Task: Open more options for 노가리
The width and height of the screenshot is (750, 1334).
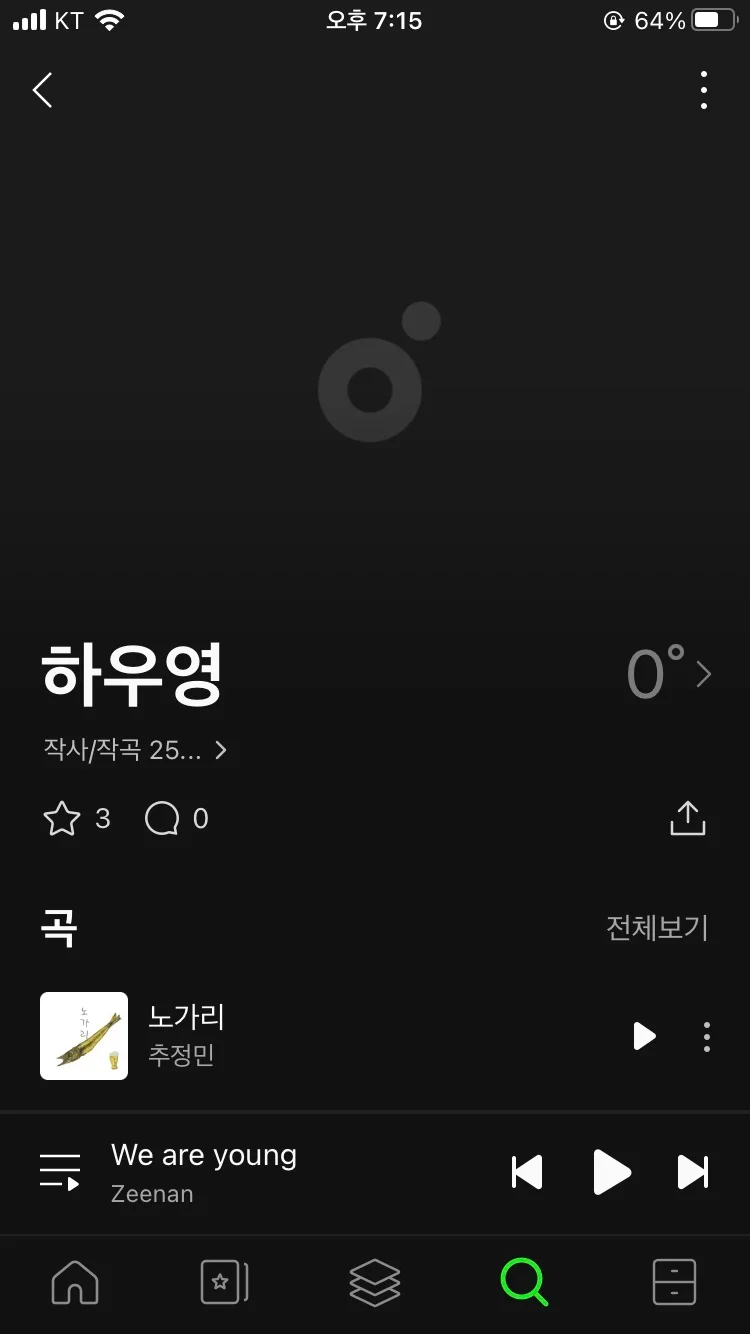Action: tap(707, 1036)
